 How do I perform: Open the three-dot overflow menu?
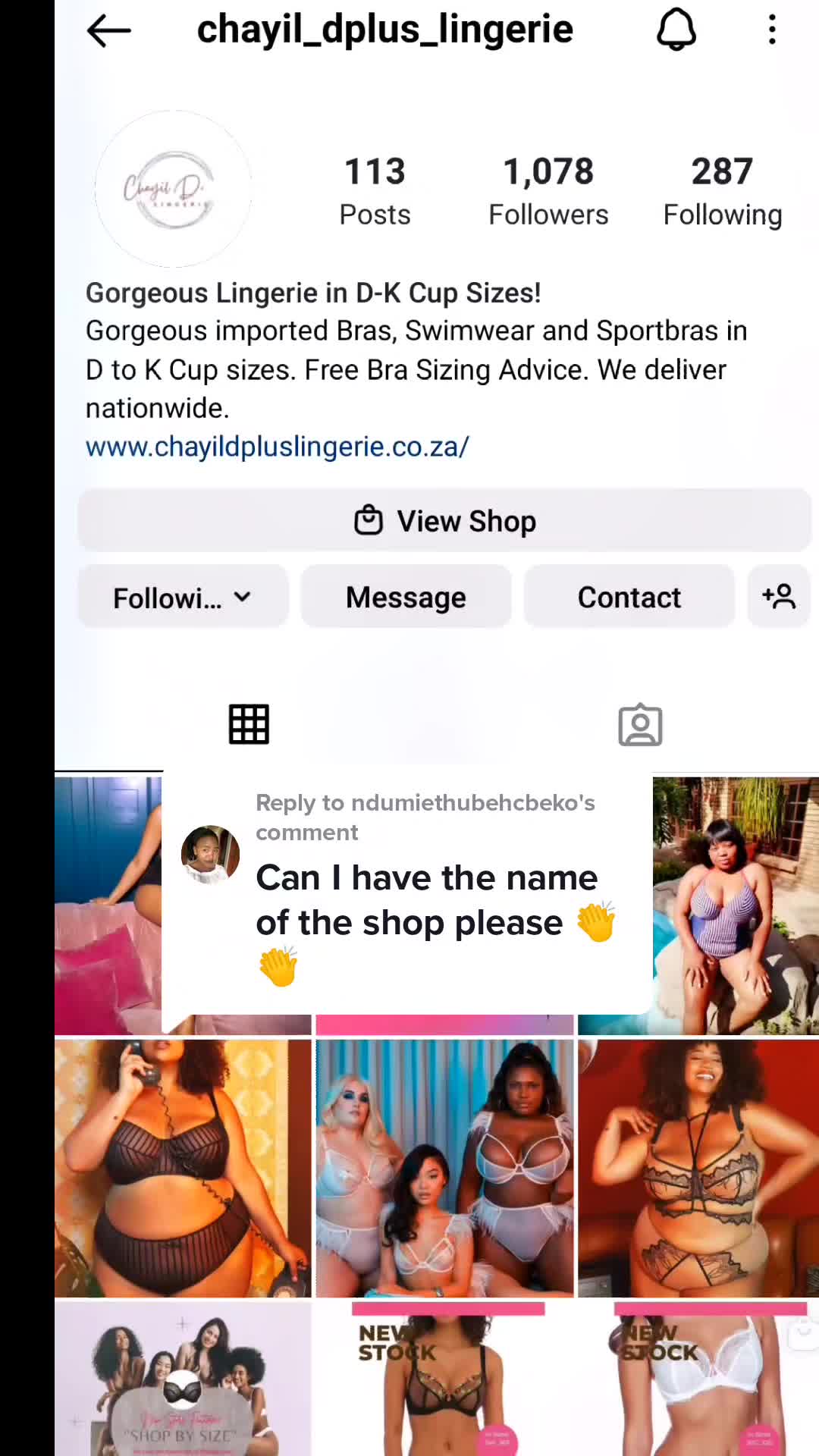[x=772, y=30]
